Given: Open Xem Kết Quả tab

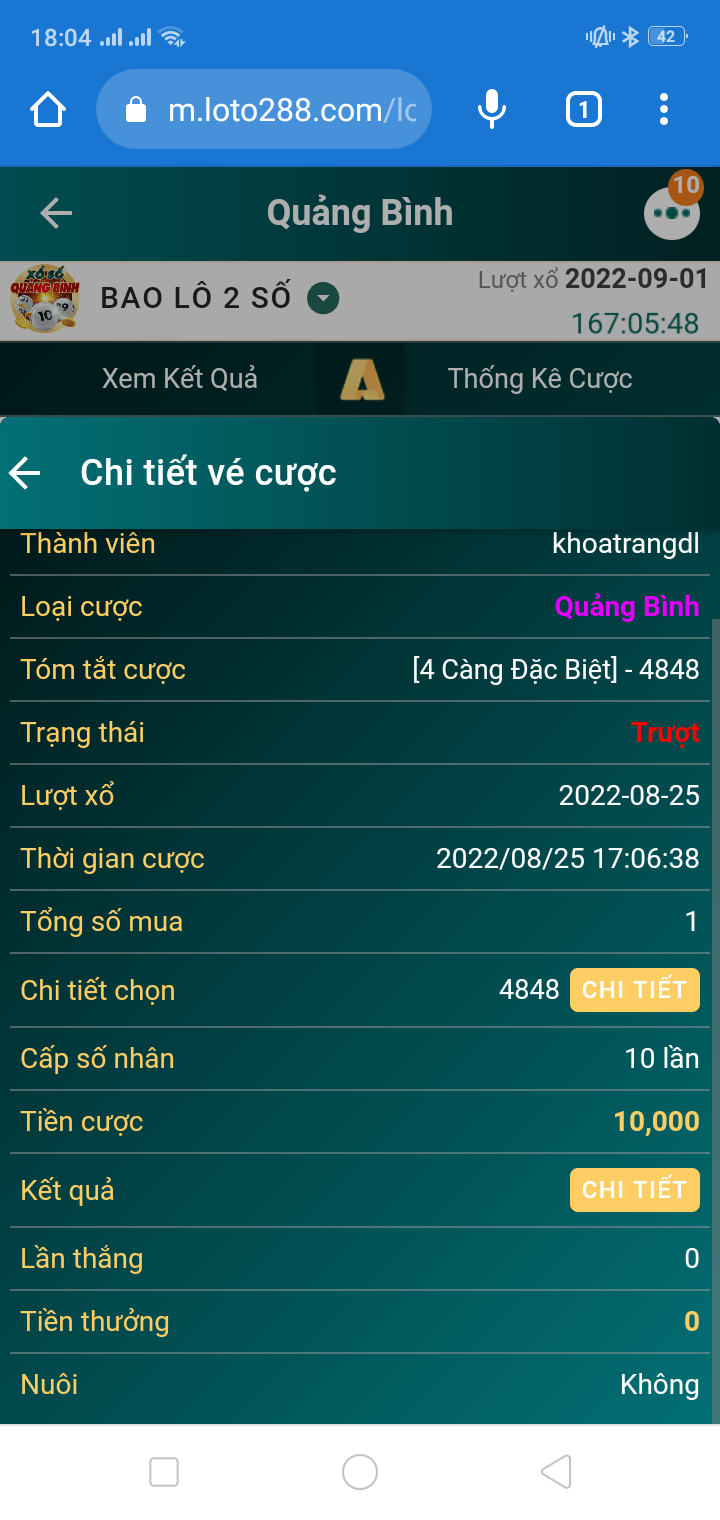Looking at the screenshot, I should pyautogui.click(x=180, y=378).
